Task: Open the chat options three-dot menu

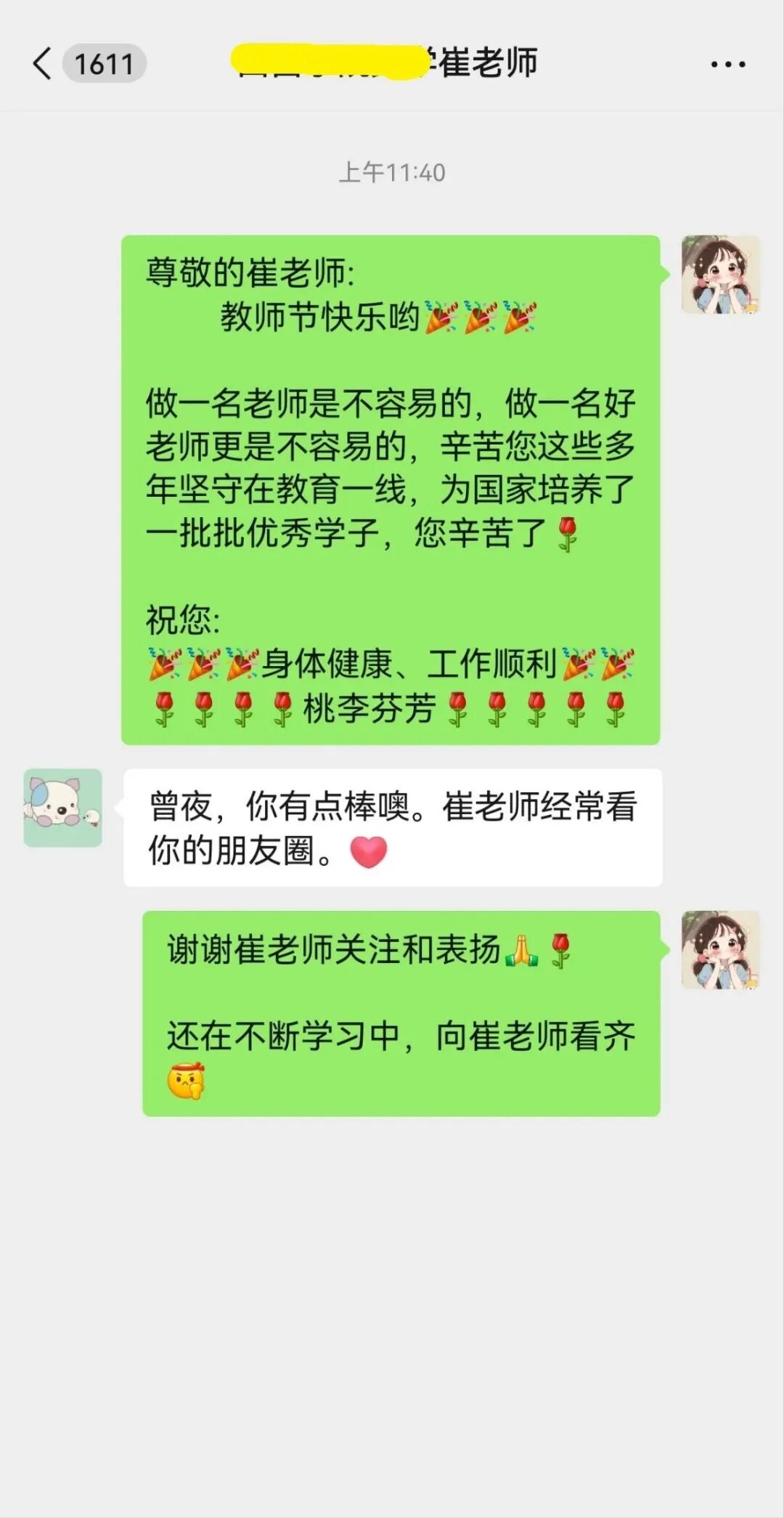Action: coord(727,65)
